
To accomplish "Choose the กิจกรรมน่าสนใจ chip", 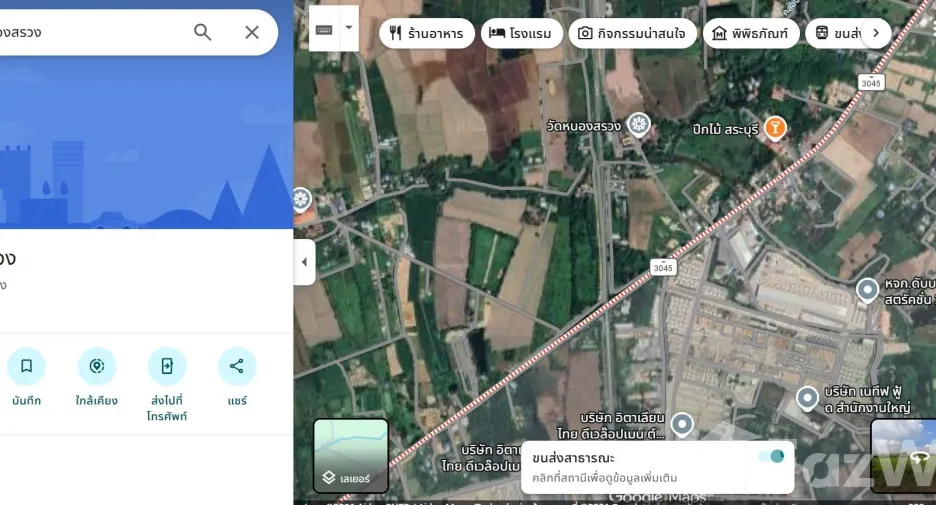I will (x=633, y=33).
